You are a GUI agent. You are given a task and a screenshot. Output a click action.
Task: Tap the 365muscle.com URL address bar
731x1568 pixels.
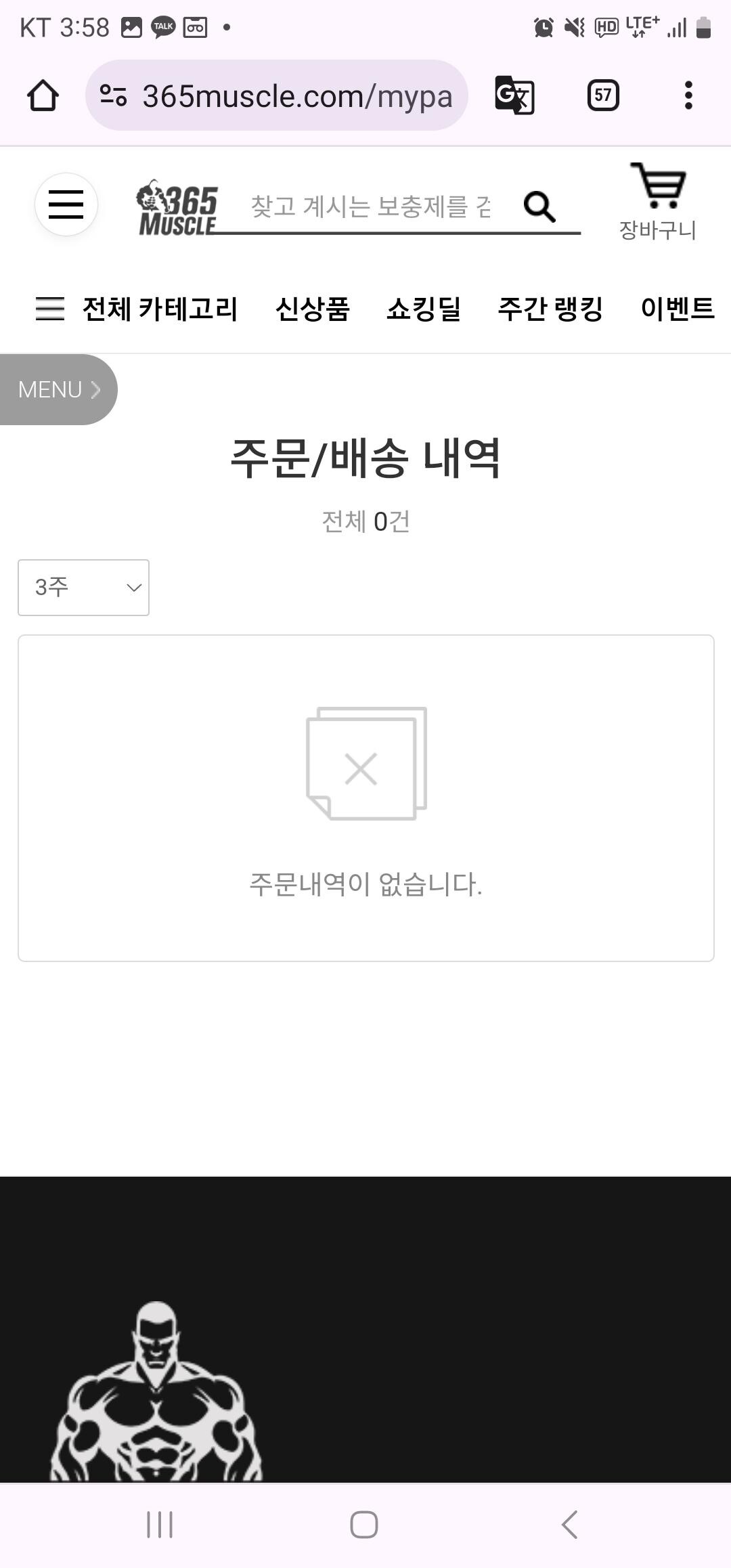pos(277,95)
